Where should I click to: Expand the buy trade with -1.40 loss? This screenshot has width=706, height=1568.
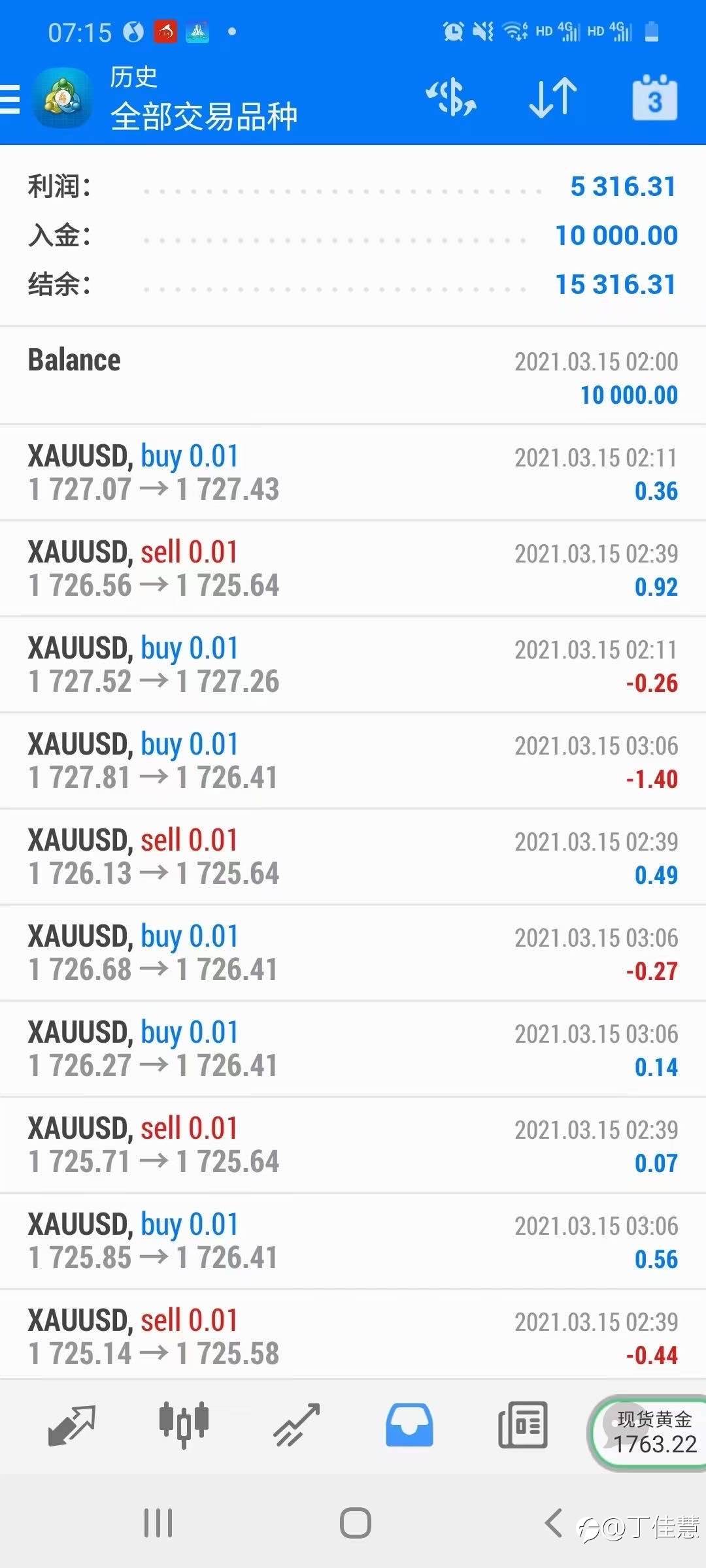[x=353, y=761]
